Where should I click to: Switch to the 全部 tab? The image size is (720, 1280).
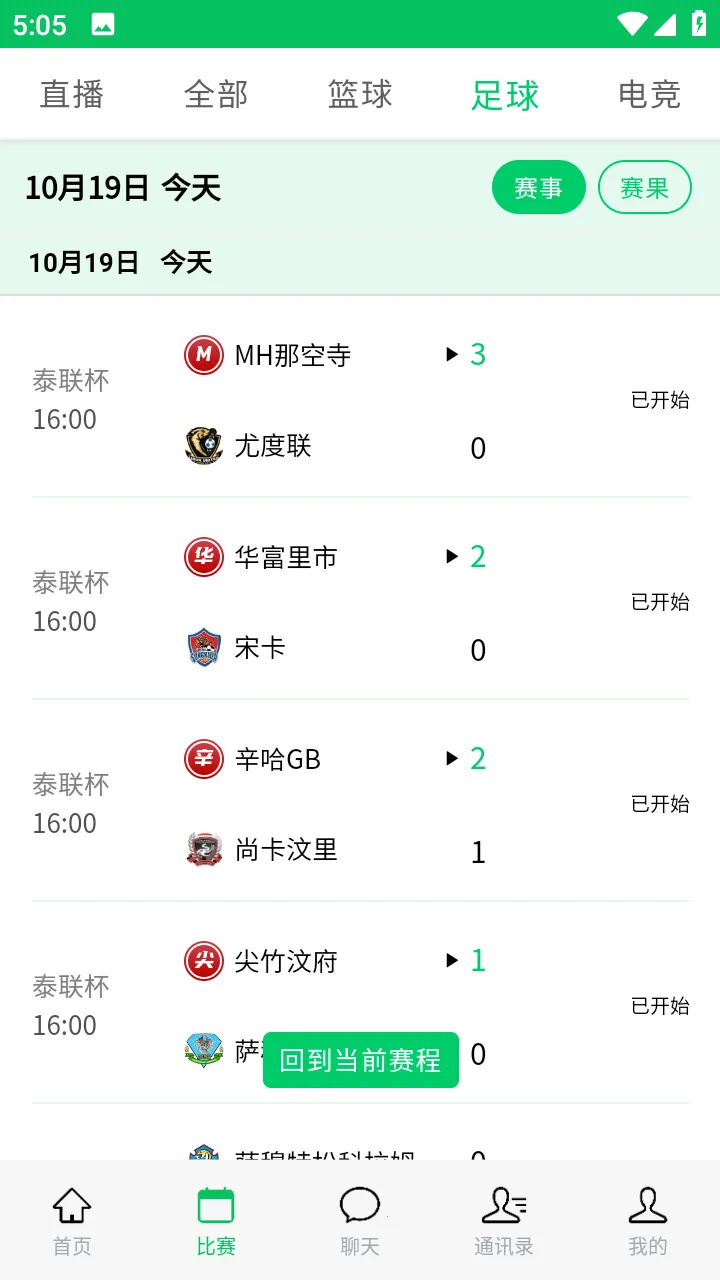point(216,95)
